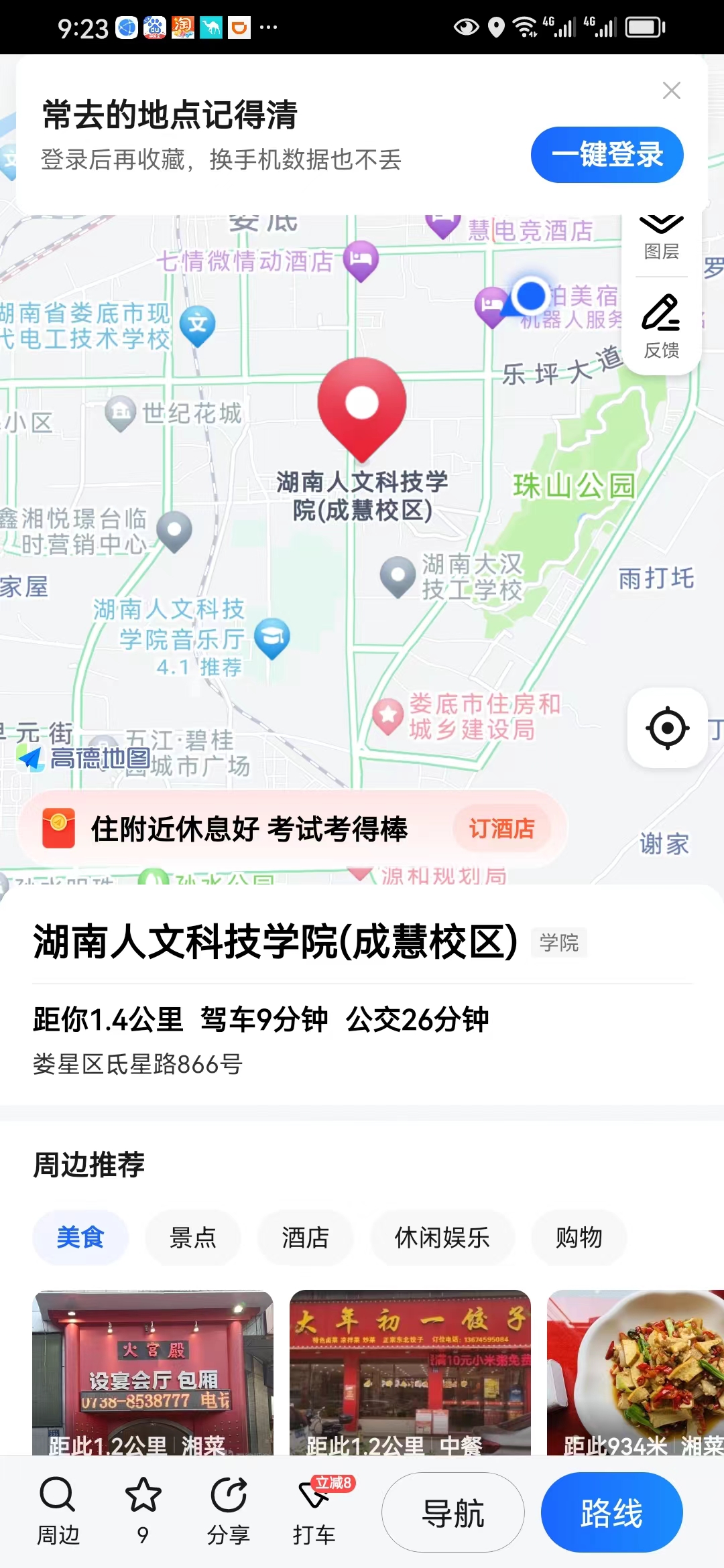This screenshot has height=1568, width=724.
Task: Switch to the 酒店 category
Action: point(305,1238)
